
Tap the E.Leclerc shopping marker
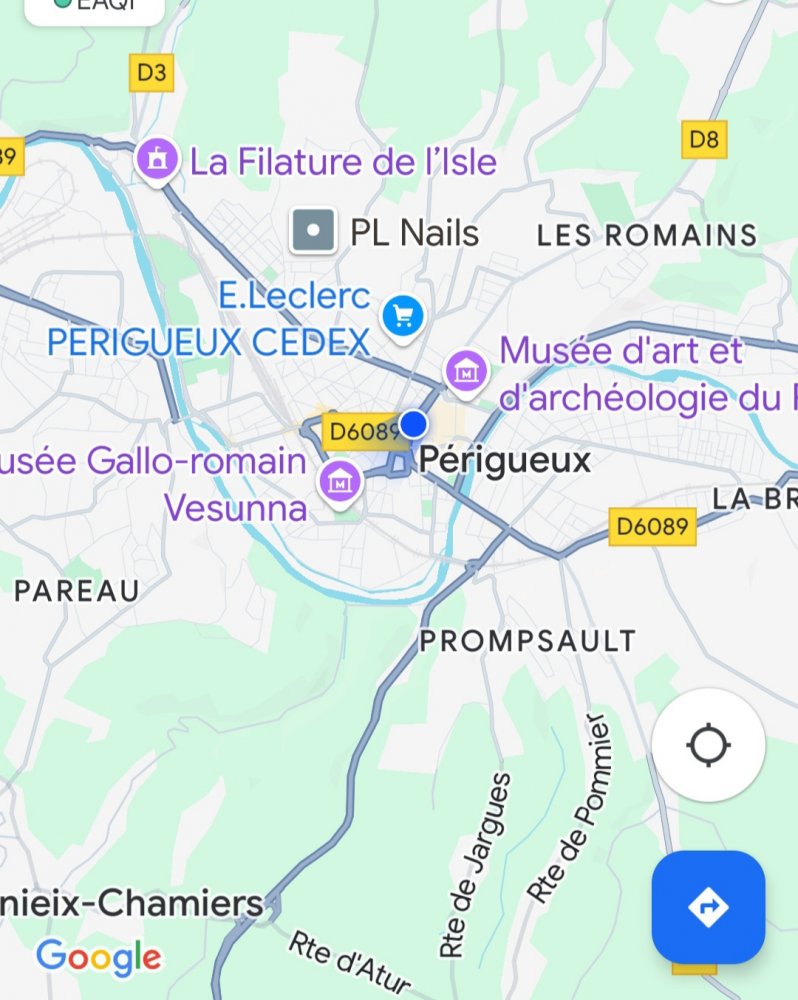(x=403, y=317)
